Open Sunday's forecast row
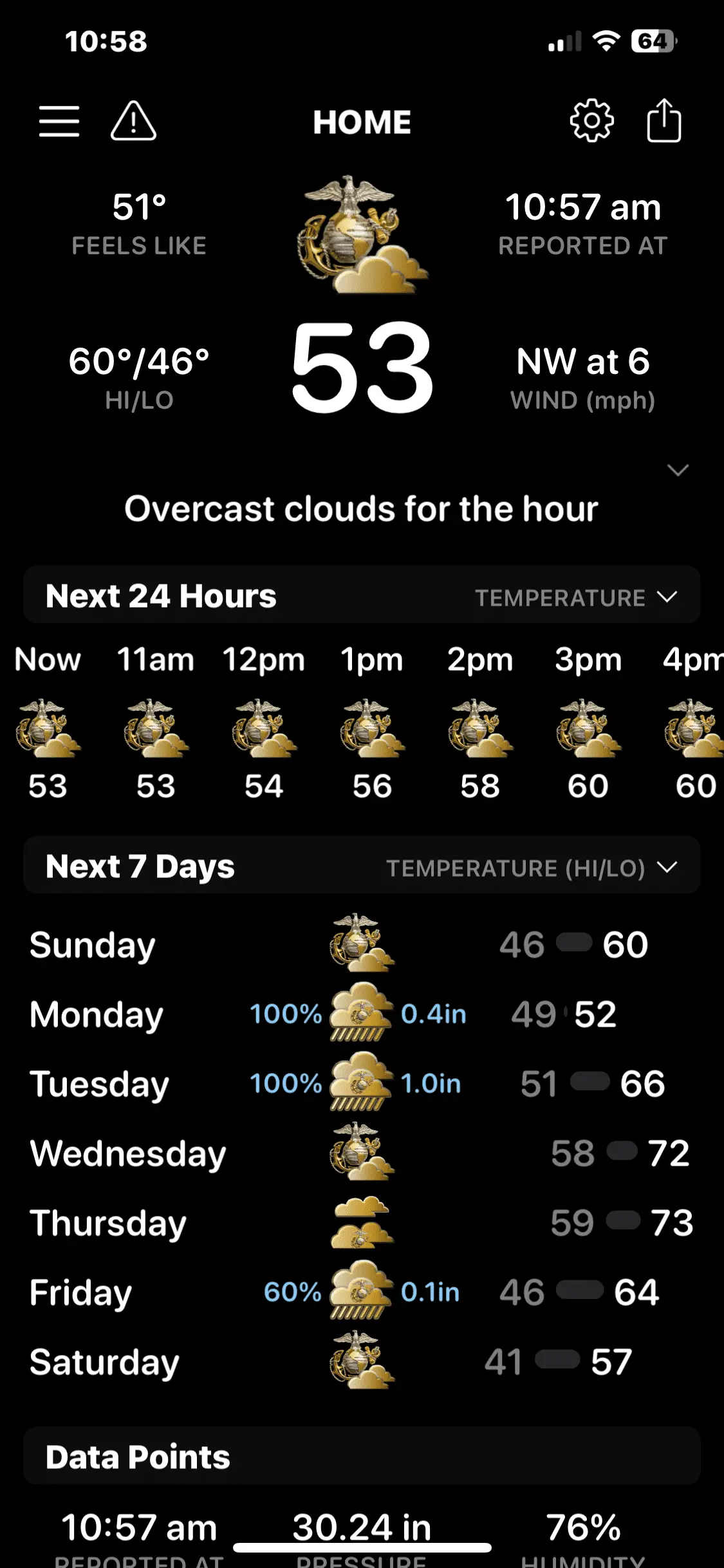The image size is (724, 1568). click(x=362, y=945)
